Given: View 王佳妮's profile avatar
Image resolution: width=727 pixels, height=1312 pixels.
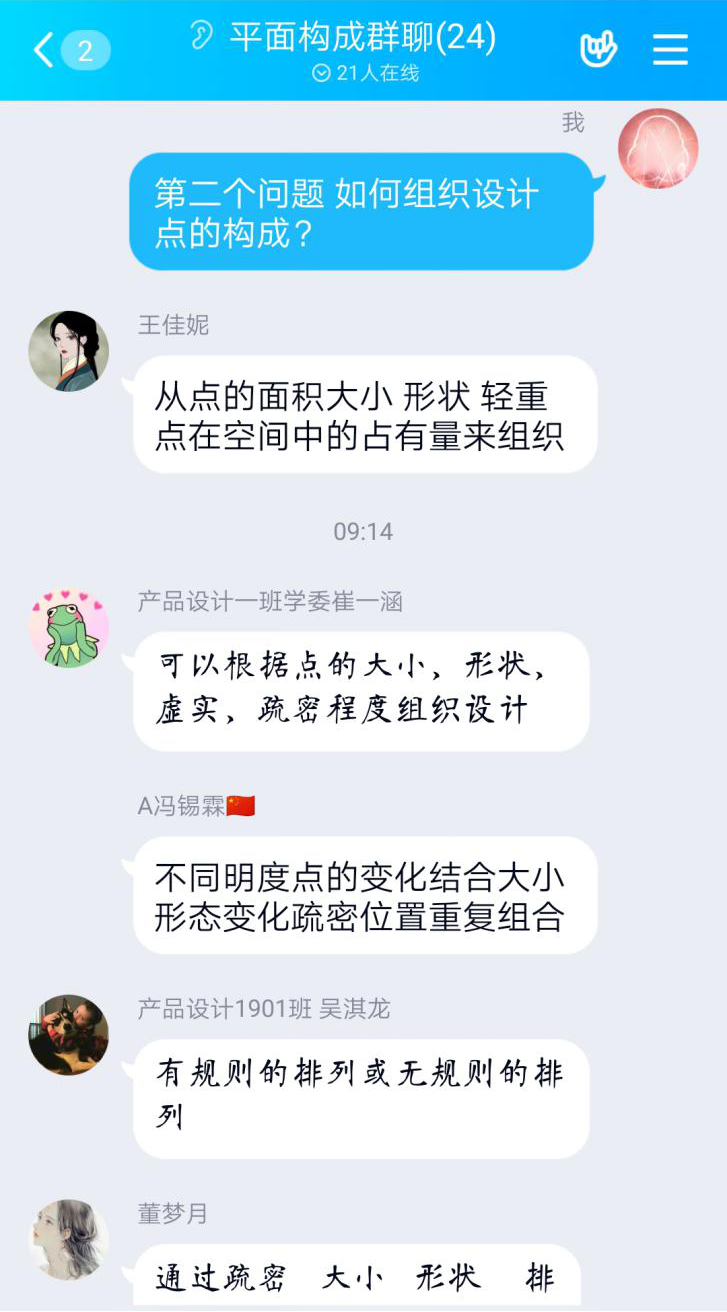Looking at the screenshot, I should [x=68, y=351].
